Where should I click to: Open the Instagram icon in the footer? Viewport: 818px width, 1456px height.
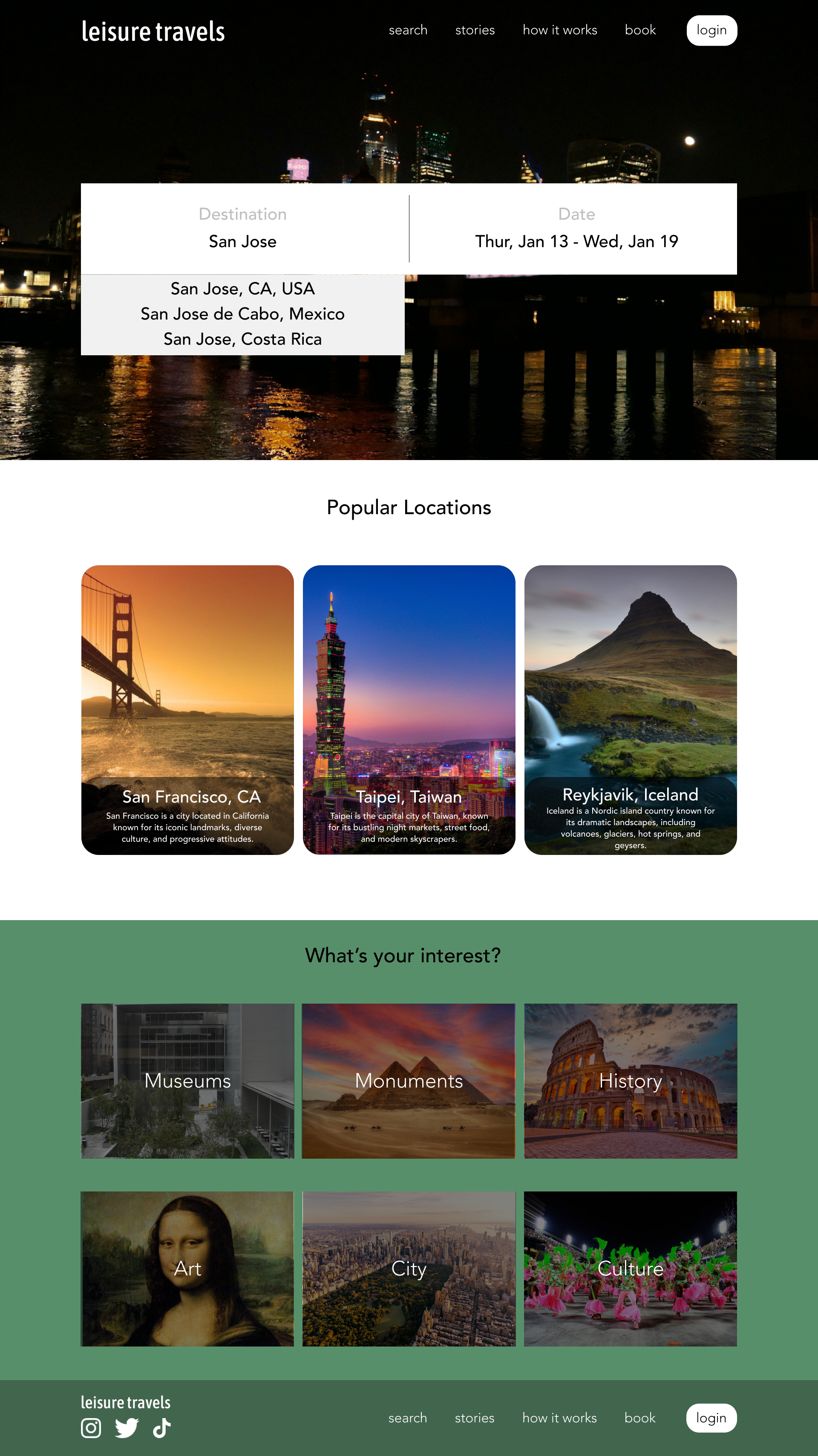click(x=91, y=1428)
